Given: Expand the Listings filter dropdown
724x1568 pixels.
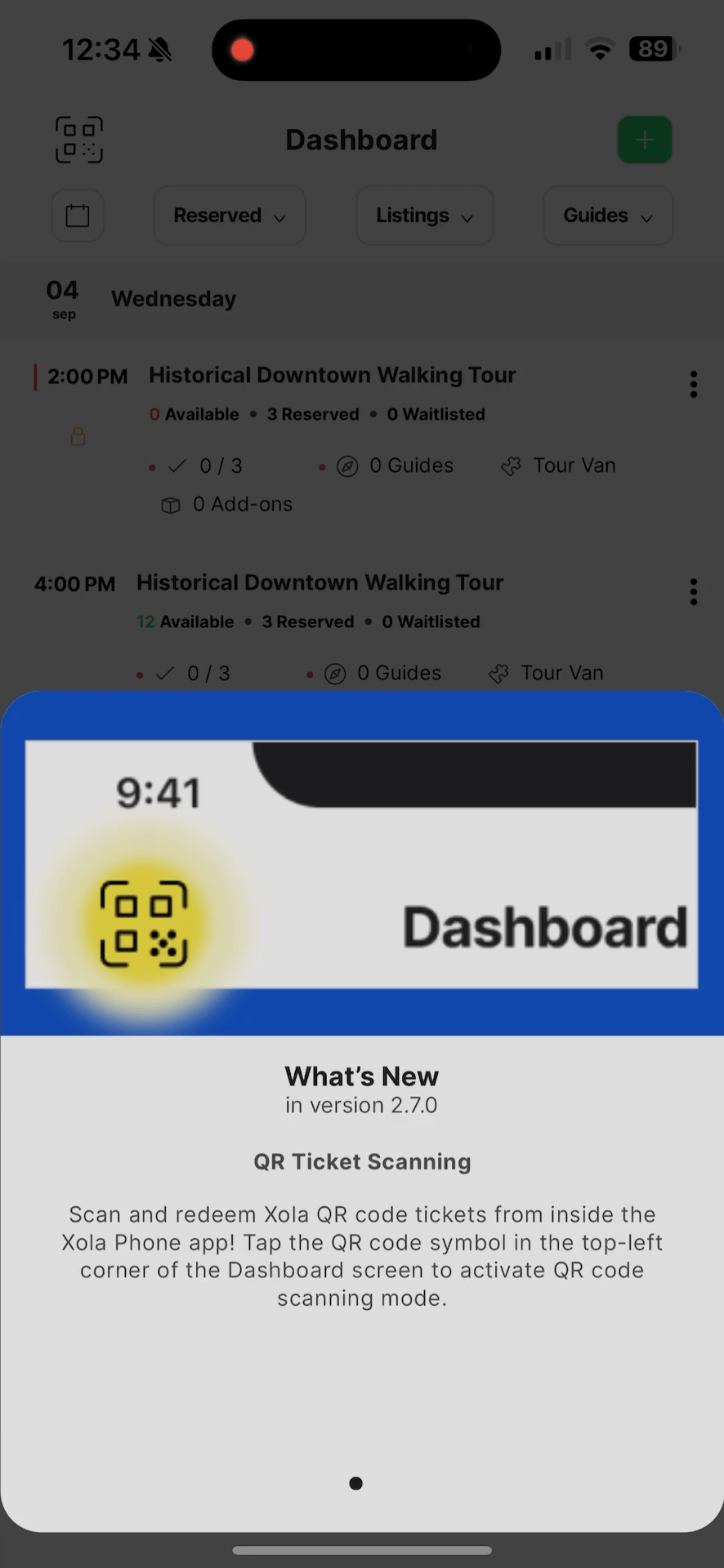Looking at the screenshot, I should 424,216.
